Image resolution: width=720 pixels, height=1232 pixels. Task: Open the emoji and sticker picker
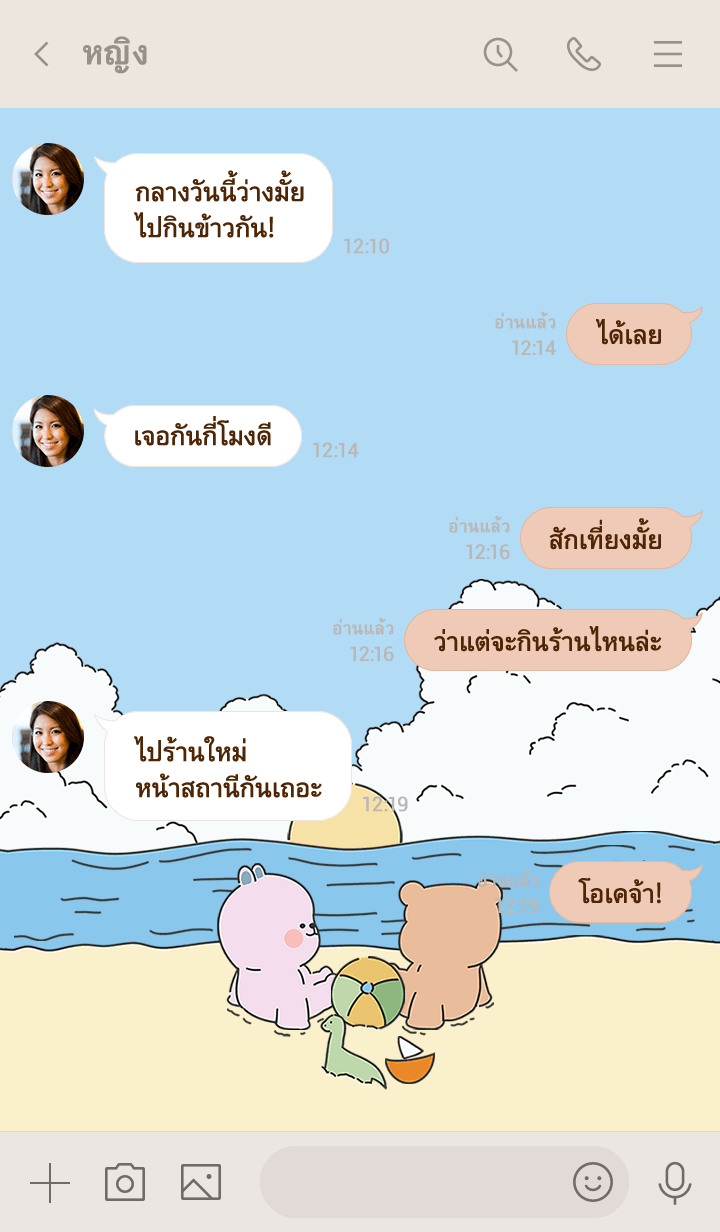point(592,1183)
